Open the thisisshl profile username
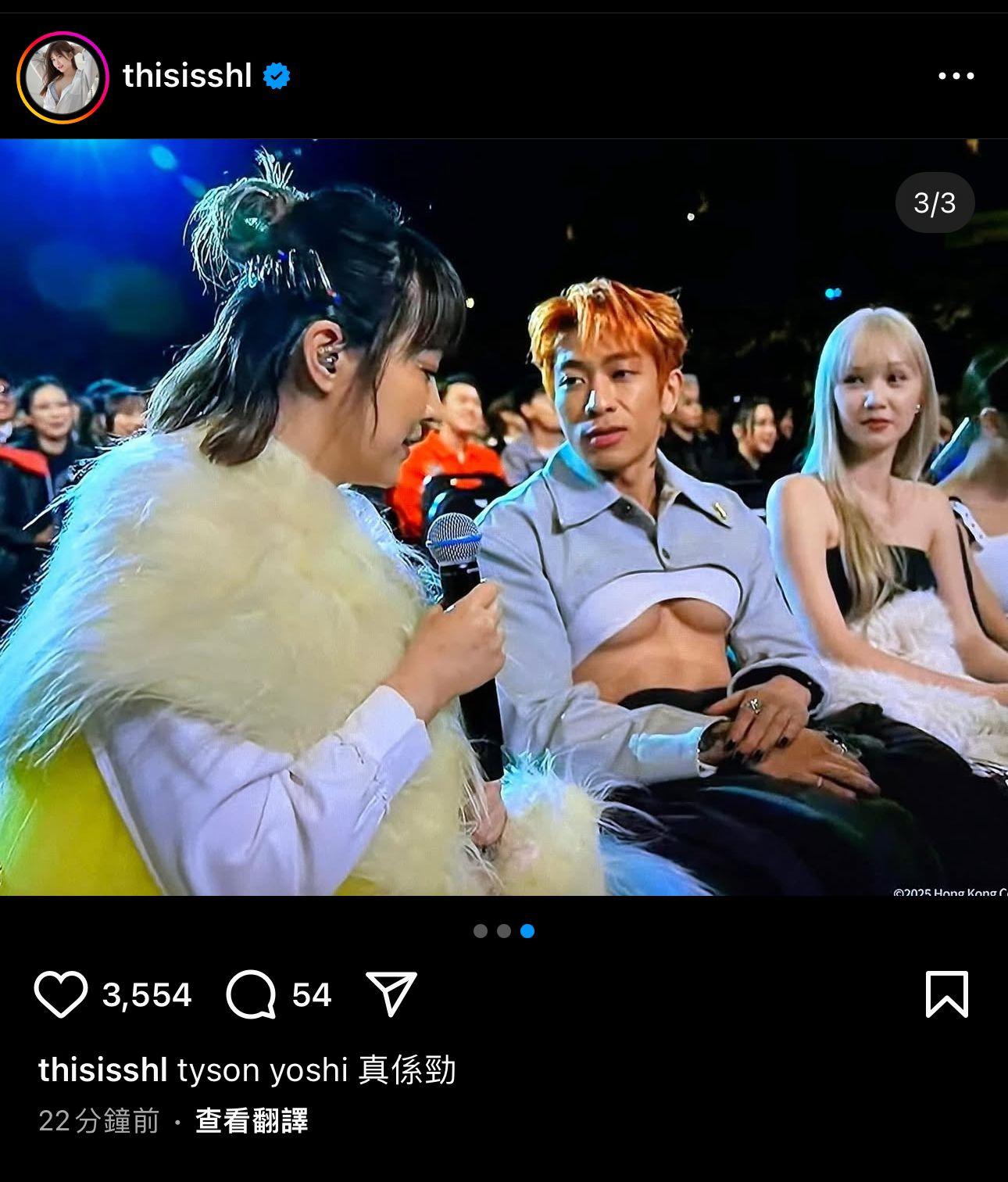Screen dimensions: 1008x1182 pyautogui.click(x=188, y=77)
